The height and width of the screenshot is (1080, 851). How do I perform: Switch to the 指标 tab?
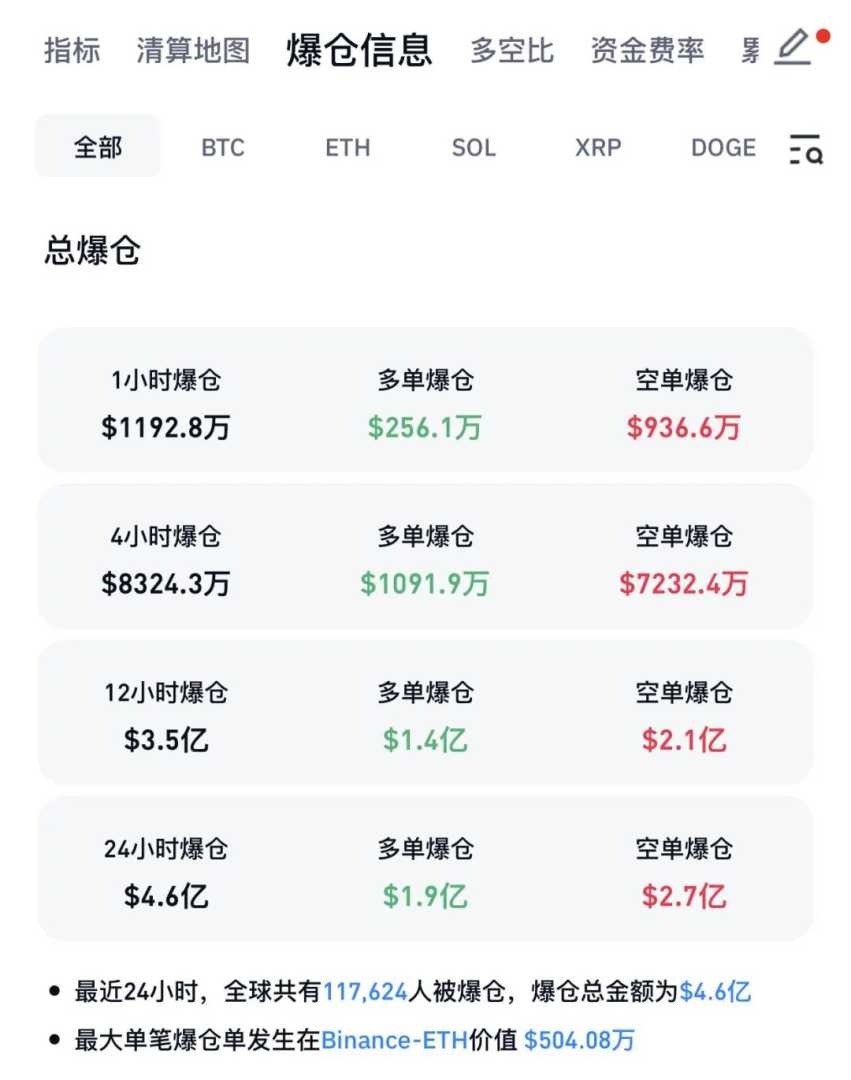pos(72,50)
